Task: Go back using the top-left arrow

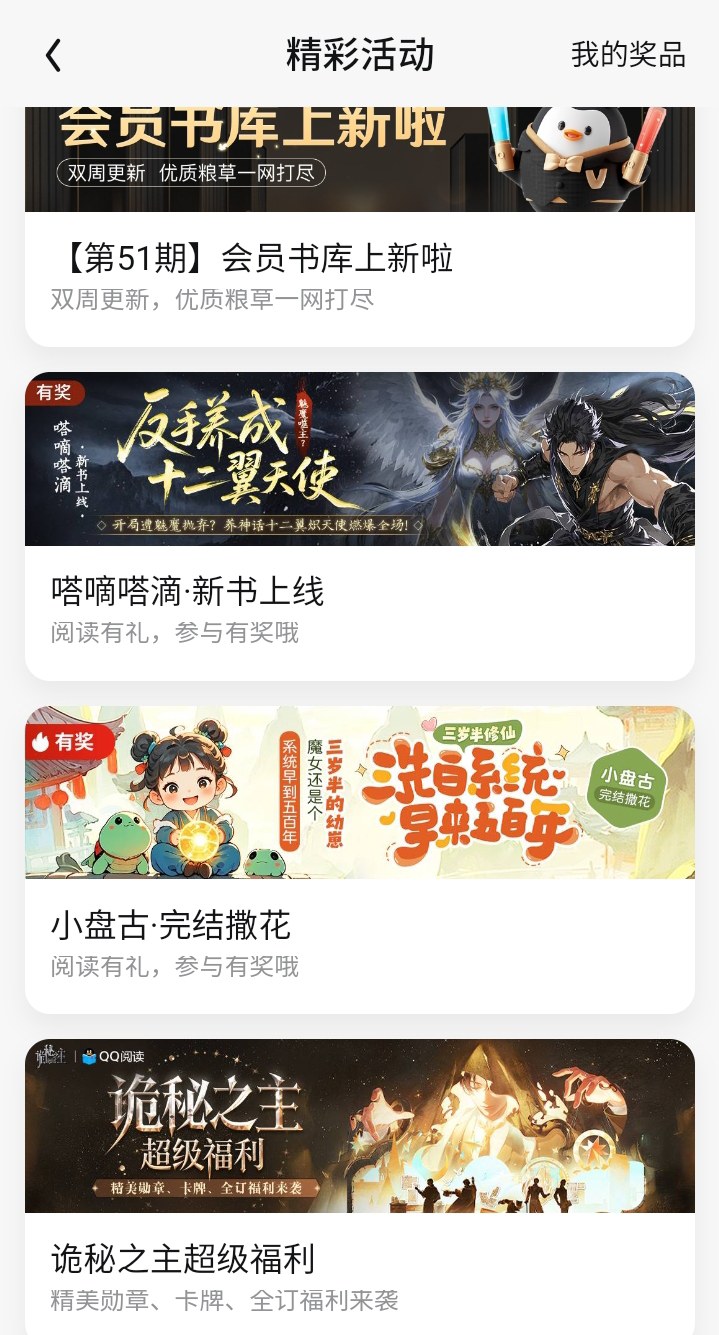Action: coord(53,55)
